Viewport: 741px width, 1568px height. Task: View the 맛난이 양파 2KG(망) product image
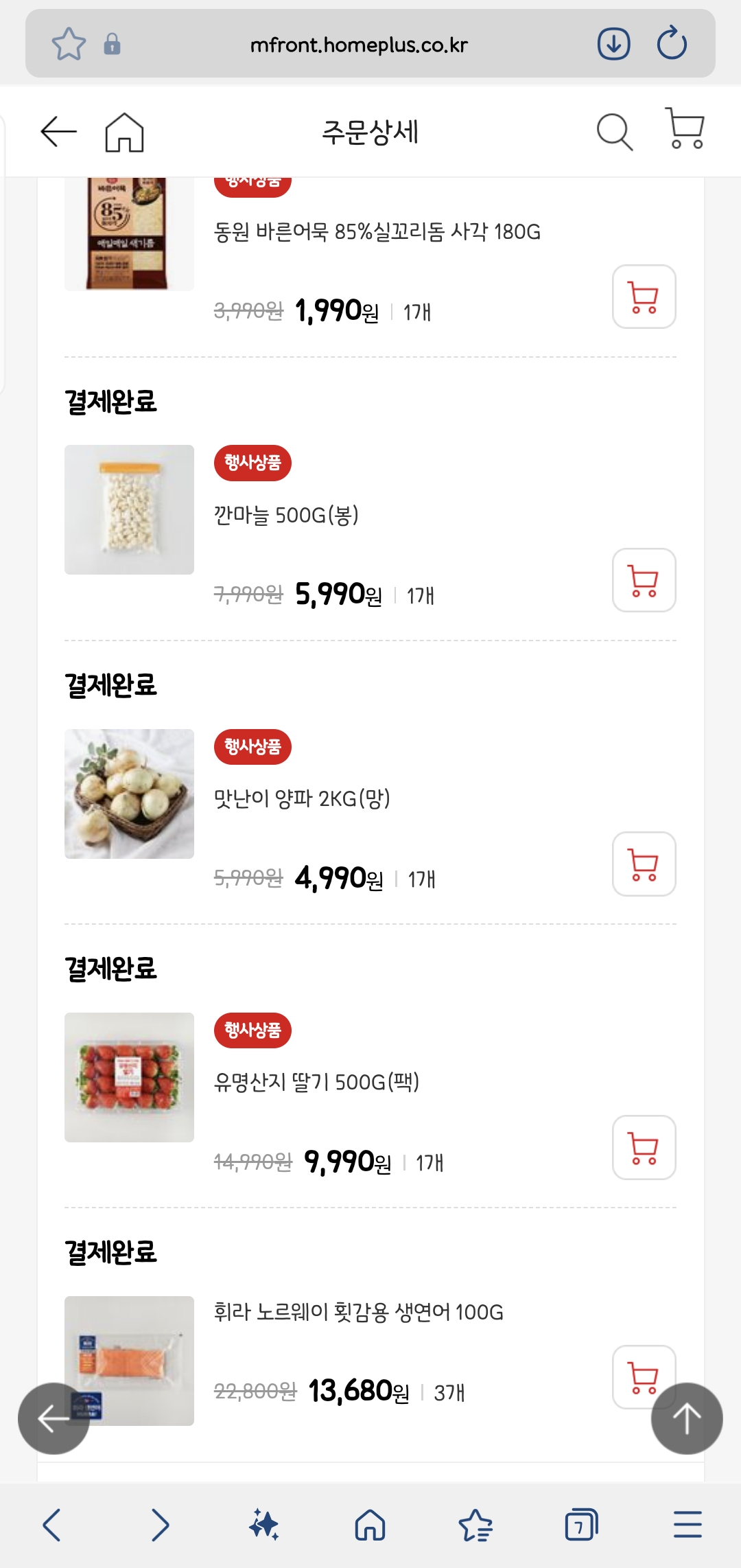(x=129, y=794)
